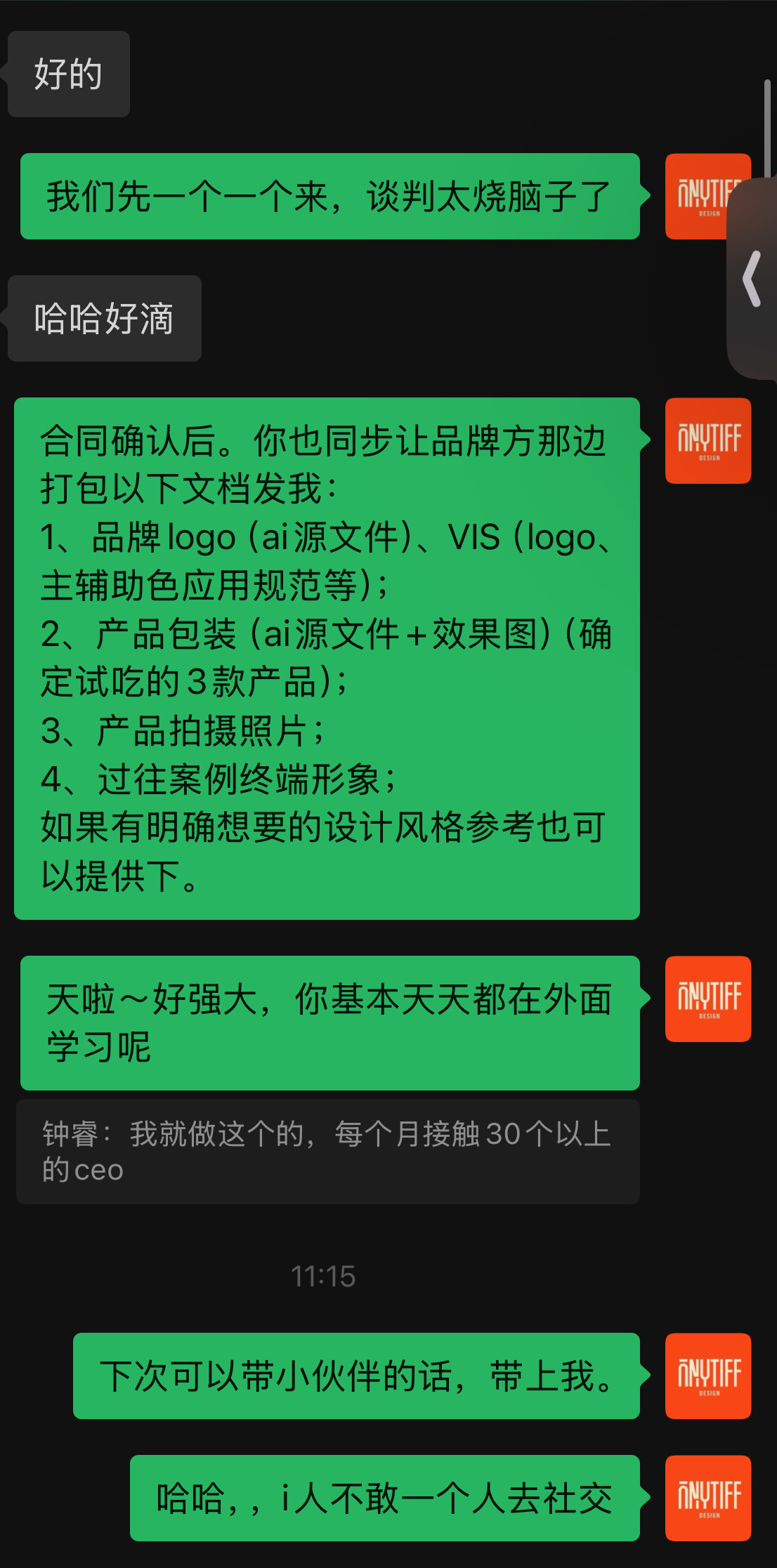Tap avatar beside i人不敢一个人去社交 message
This screenshot has width=777, height=1568.
click(x=708, y=1498)
